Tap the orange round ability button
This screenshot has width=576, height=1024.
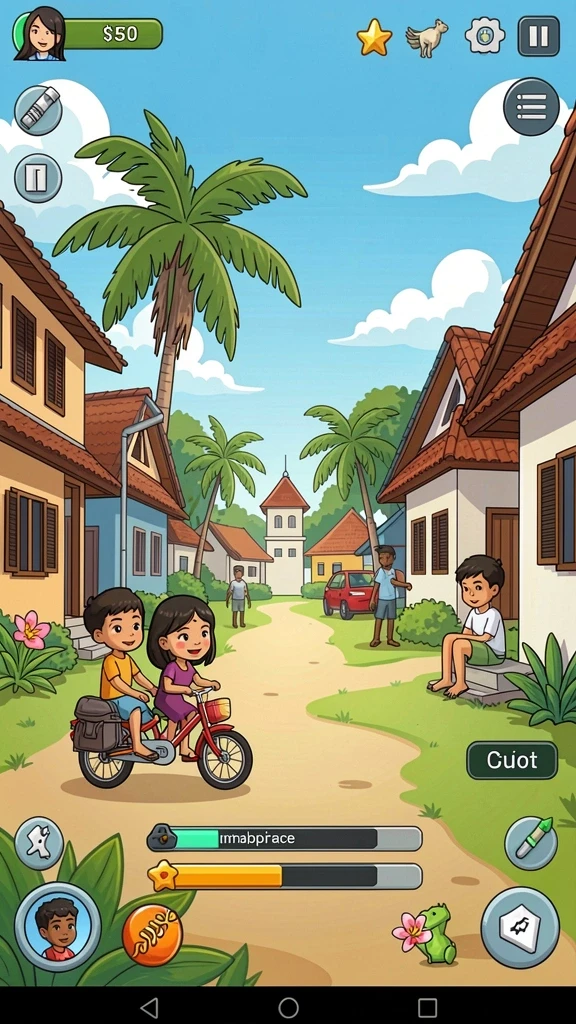152,935
